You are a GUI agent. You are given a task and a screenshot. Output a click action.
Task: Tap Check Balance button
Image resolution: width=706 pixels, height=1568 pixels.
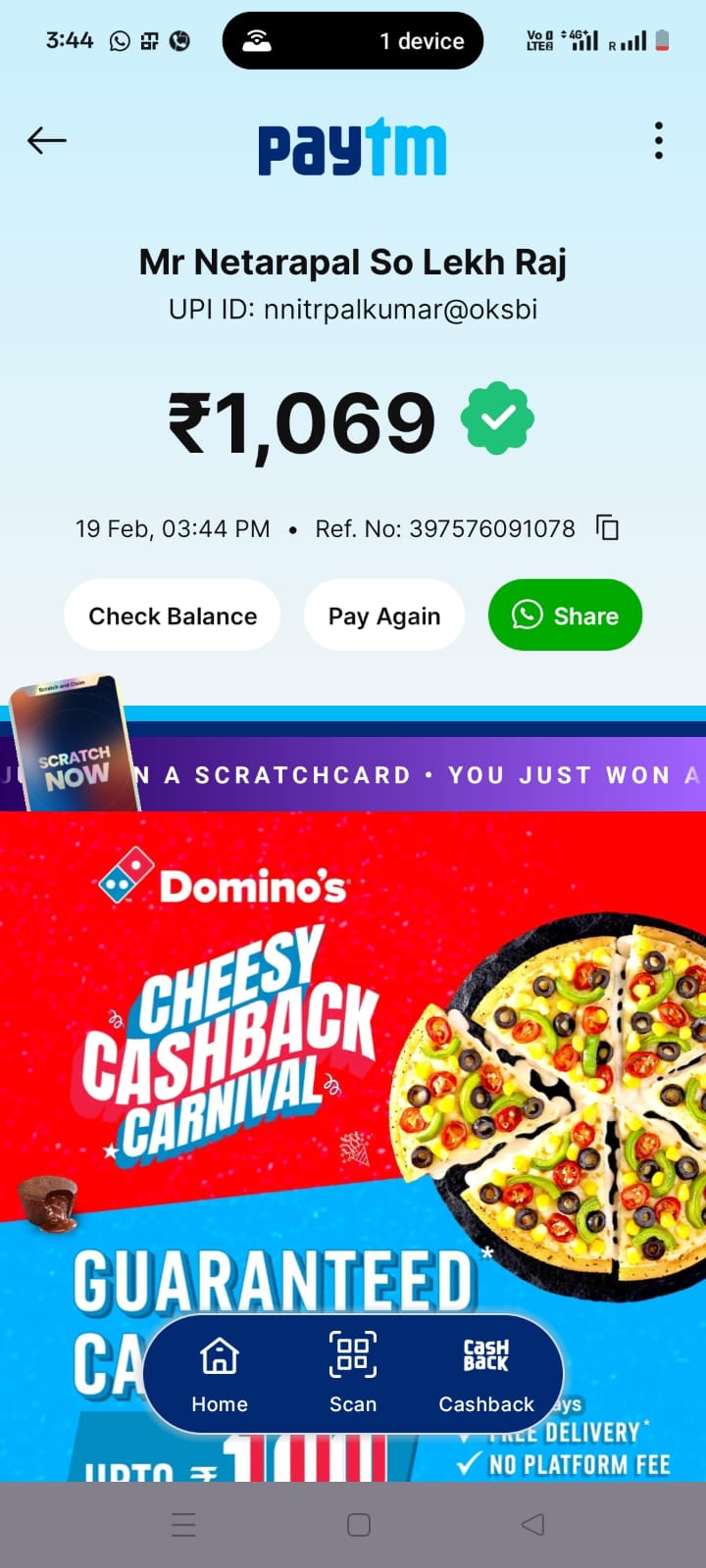click(x=173, y=615)
